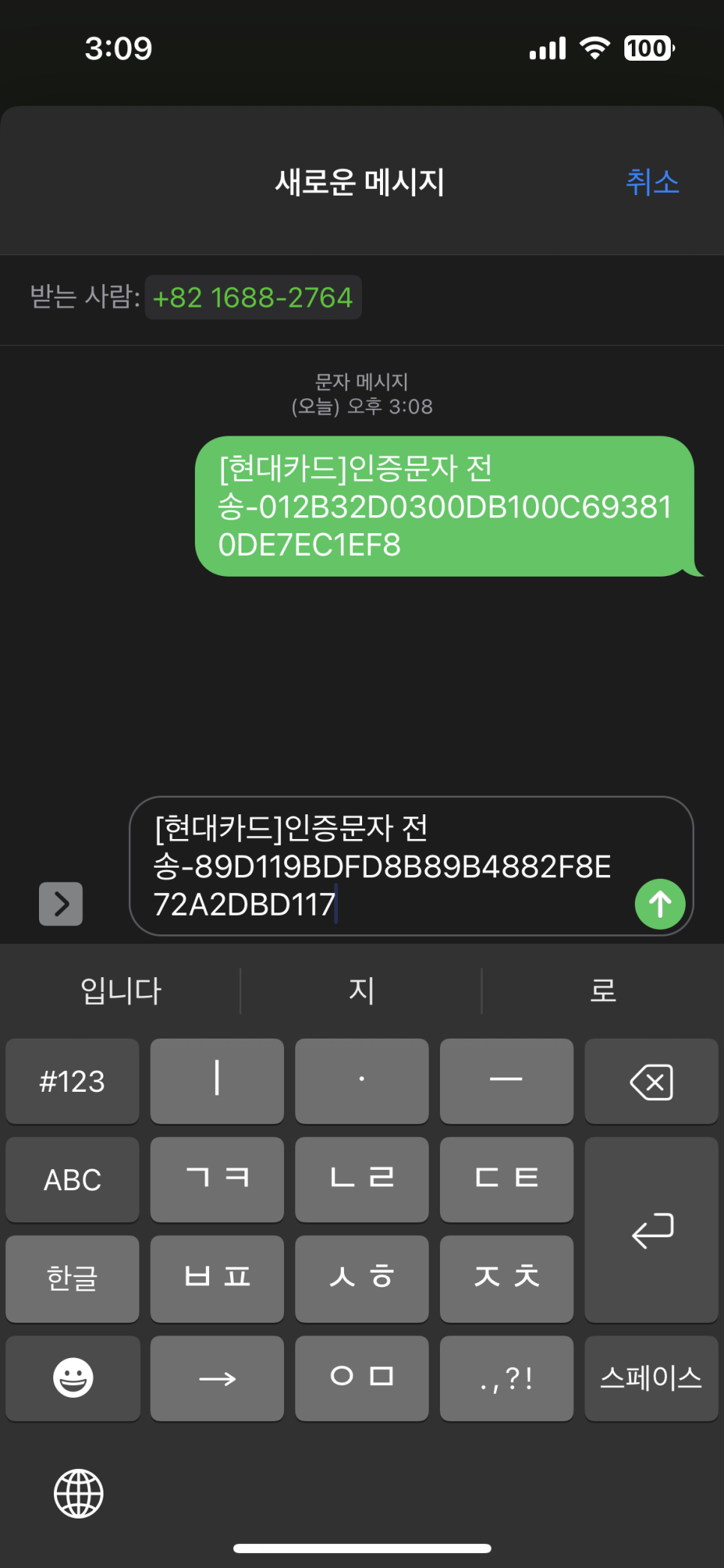Select the recipient chip +82 1688-2764
The width and height of the screenshot is (724, 1568).
click(x=253, y=298)
